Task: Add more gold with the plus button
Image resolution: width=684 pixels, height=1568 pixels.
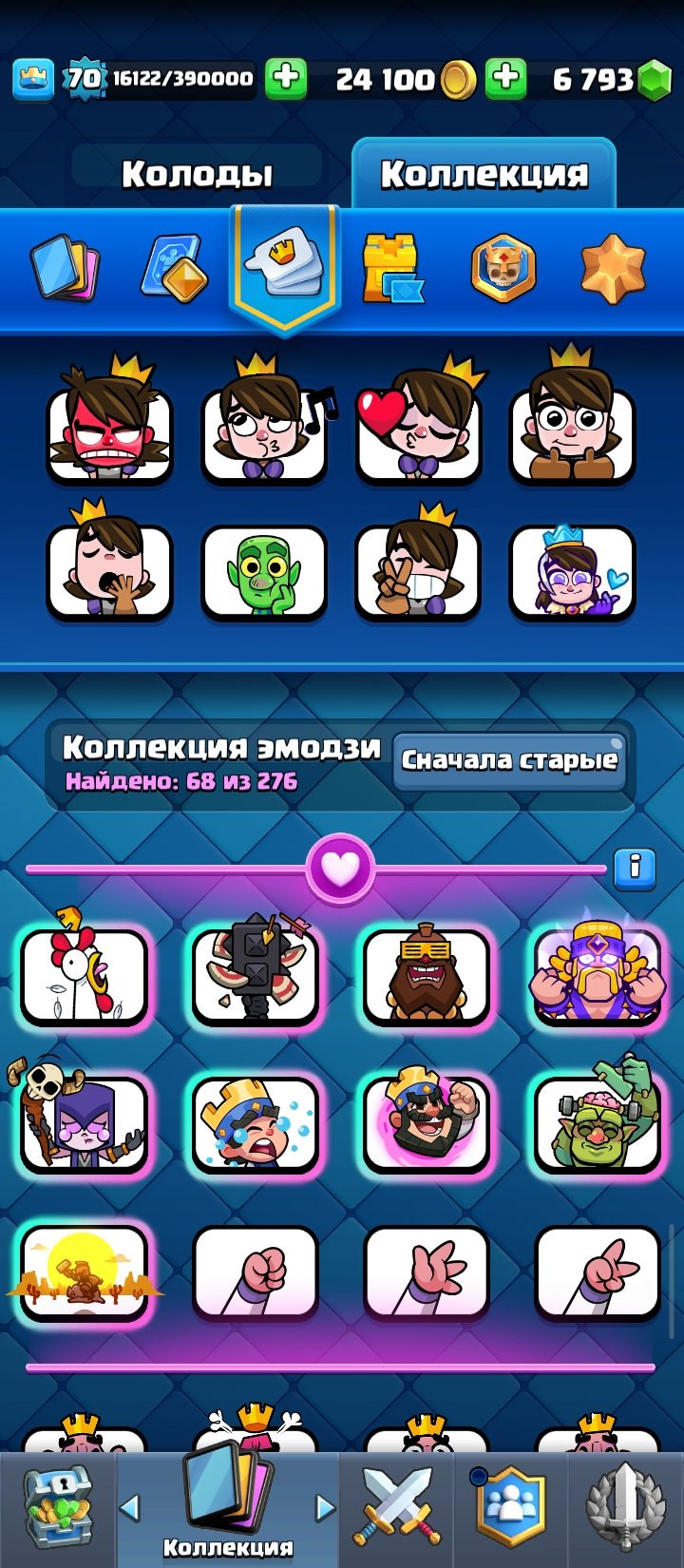Action: 285,79
